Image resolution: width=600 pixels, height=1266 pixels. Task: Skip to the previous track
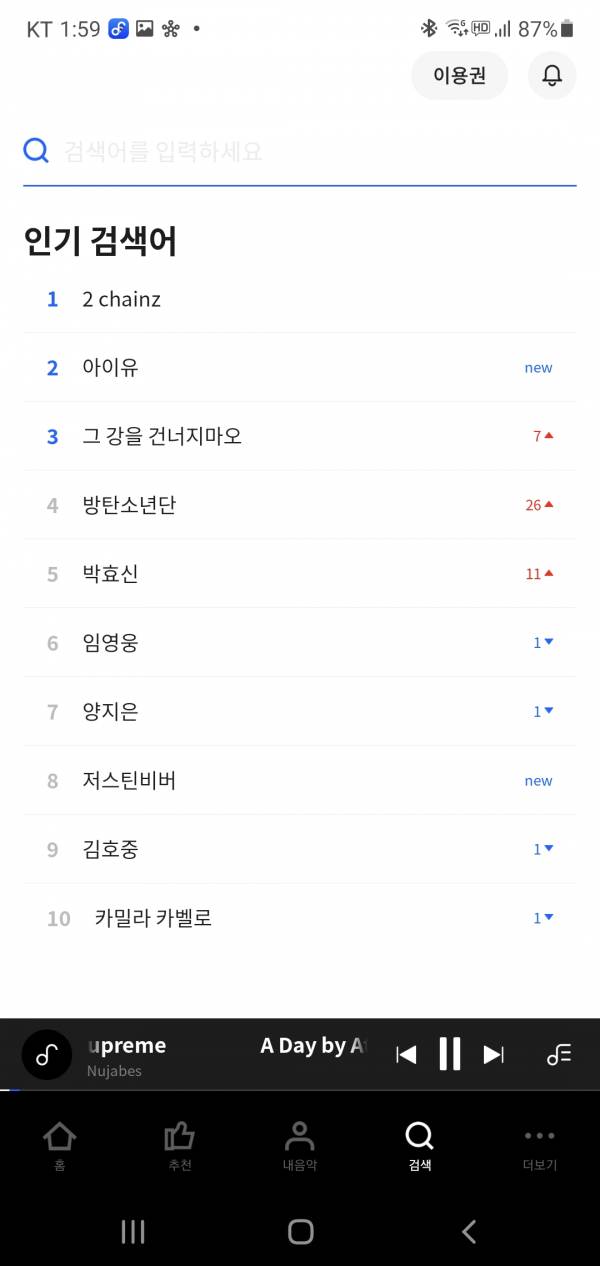pos(406,1054)
